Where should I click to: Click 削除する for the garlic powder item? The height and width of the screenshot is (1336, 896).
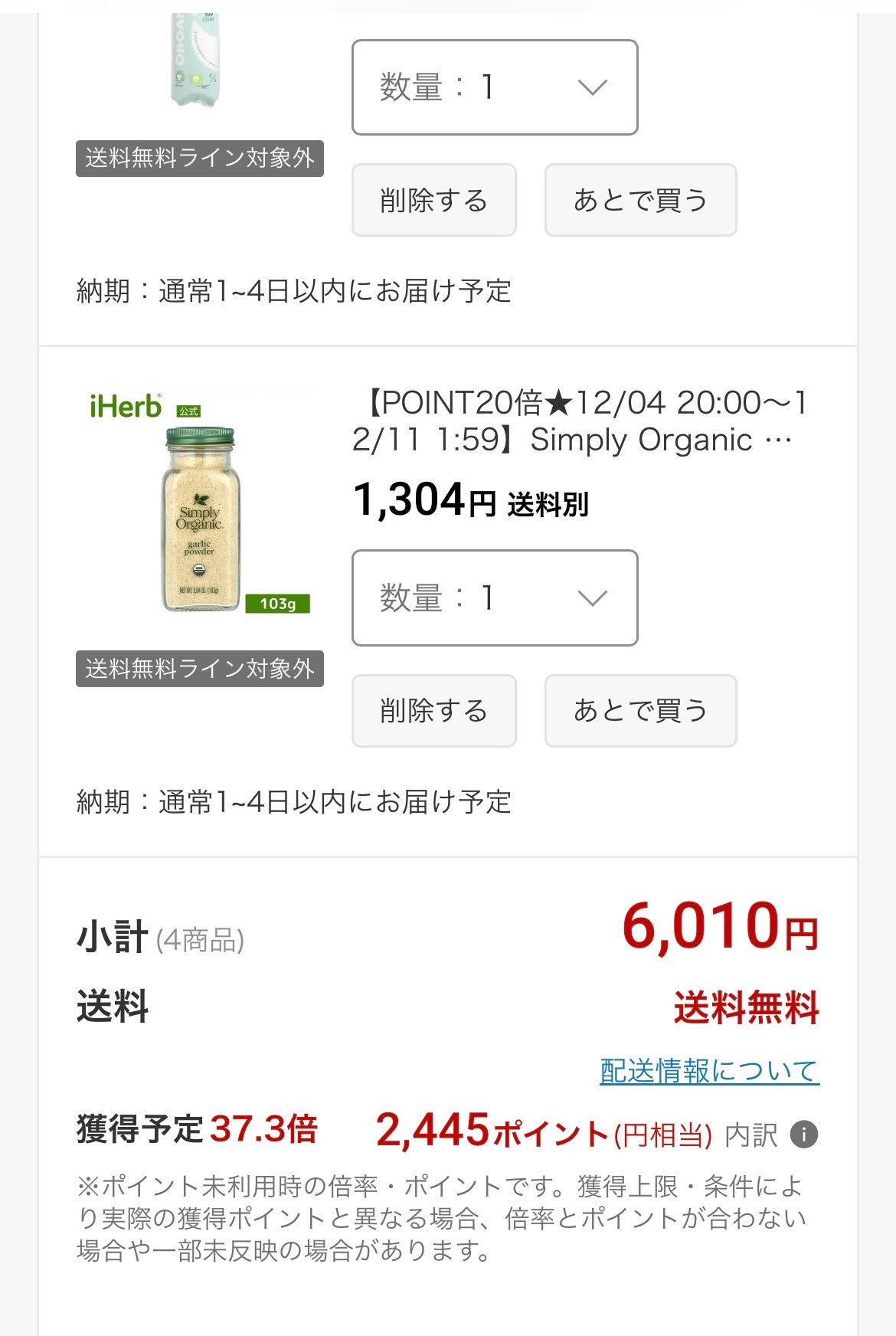coord(433,711)
